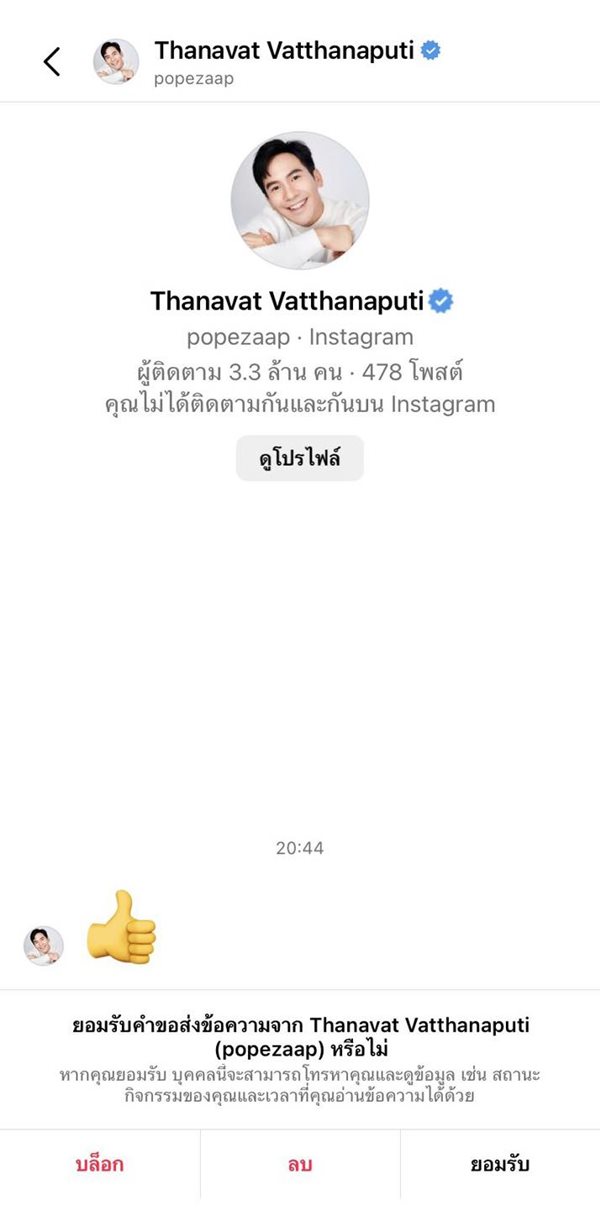Delete the request with ลบ

pos(300,1165)
